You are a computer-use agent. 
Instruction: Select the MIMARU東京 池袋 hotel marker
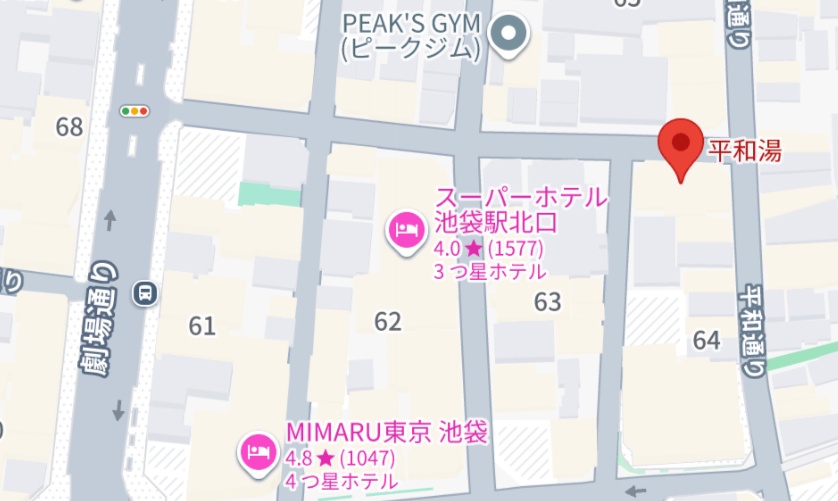click(257, 451)
